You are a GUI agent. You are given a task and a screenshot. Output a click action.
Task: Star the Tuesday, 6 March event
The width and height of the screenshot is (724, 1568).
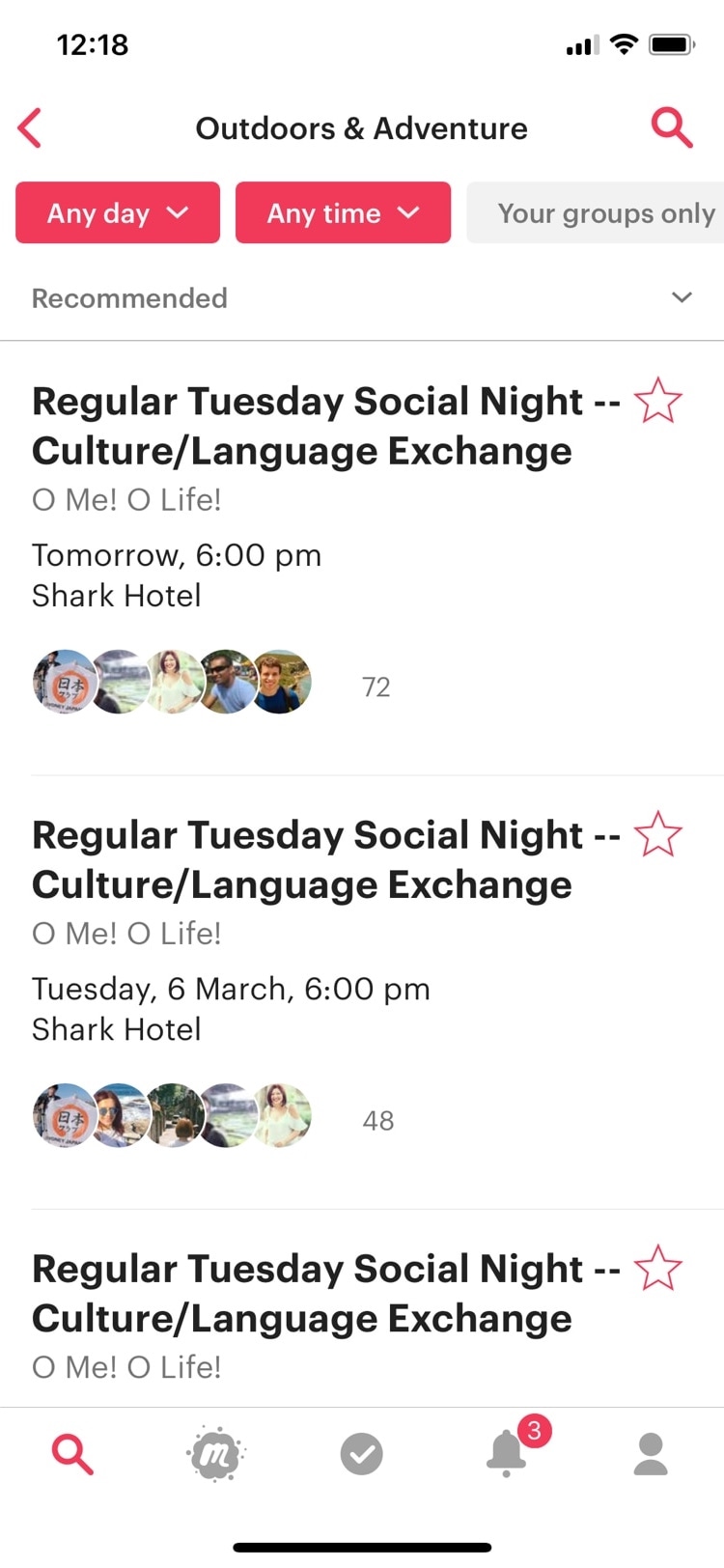coord(658,835)
